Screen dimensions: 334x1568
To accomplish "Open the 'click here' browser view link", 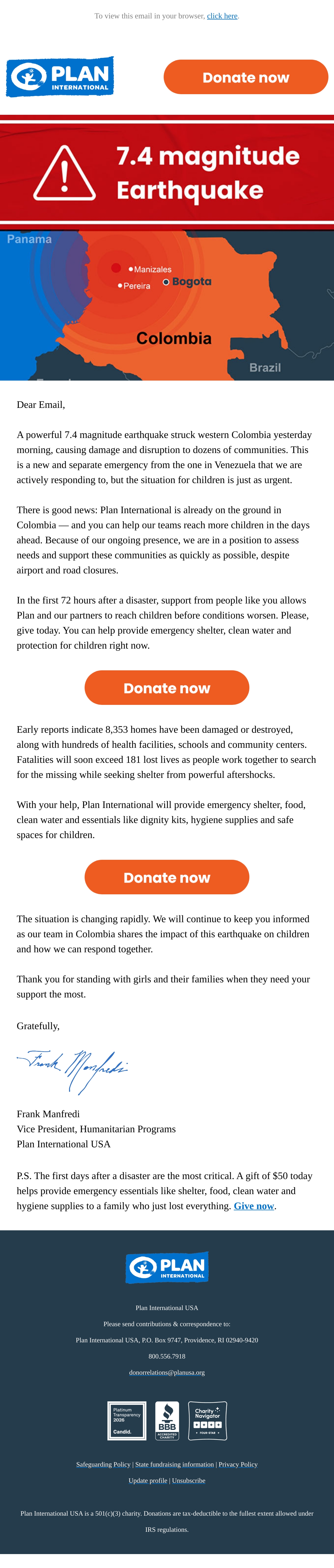I will click(222, 16).
